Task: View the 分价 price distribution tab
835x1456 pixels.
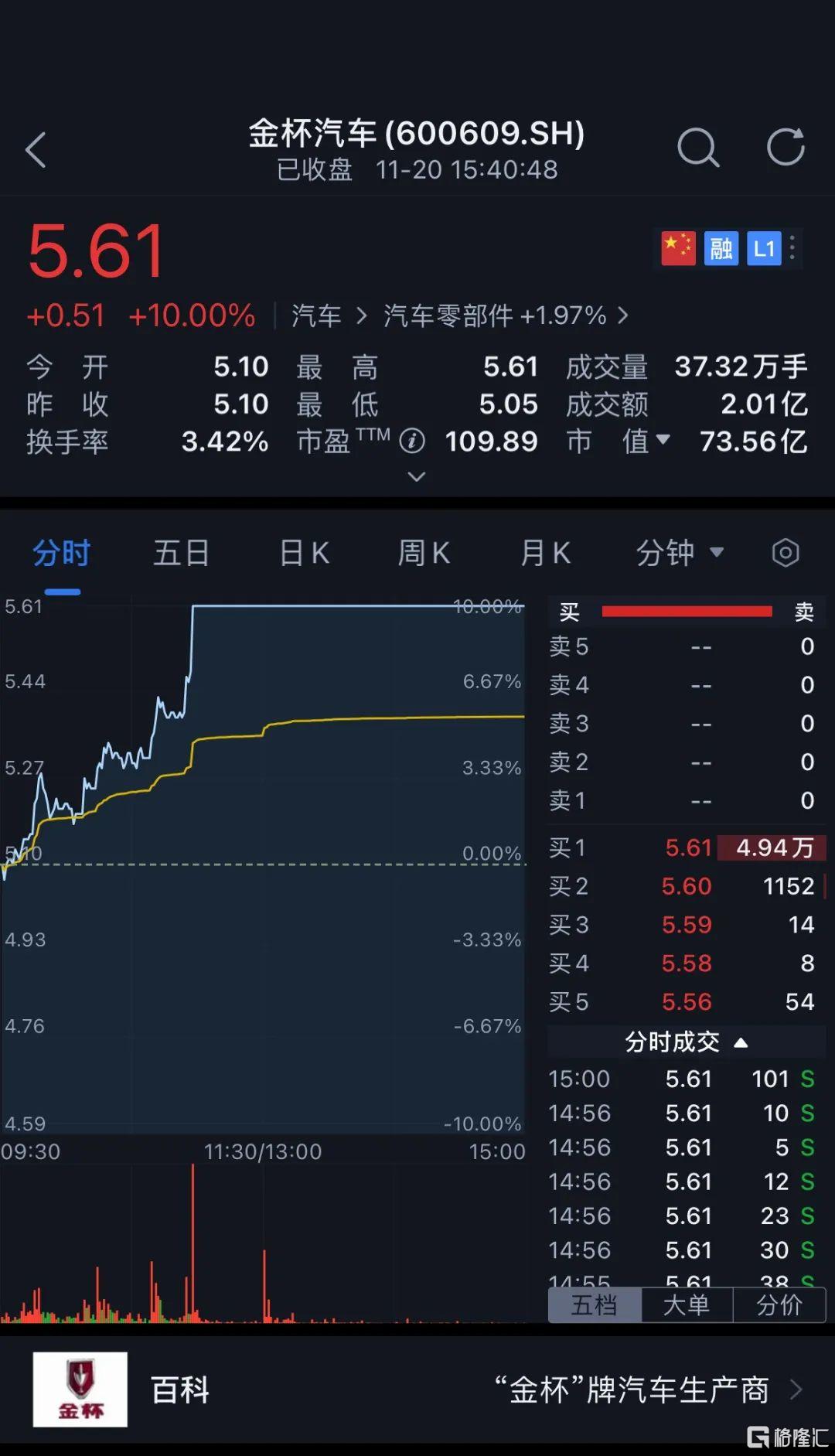Action: click(x=779, y=1305)
